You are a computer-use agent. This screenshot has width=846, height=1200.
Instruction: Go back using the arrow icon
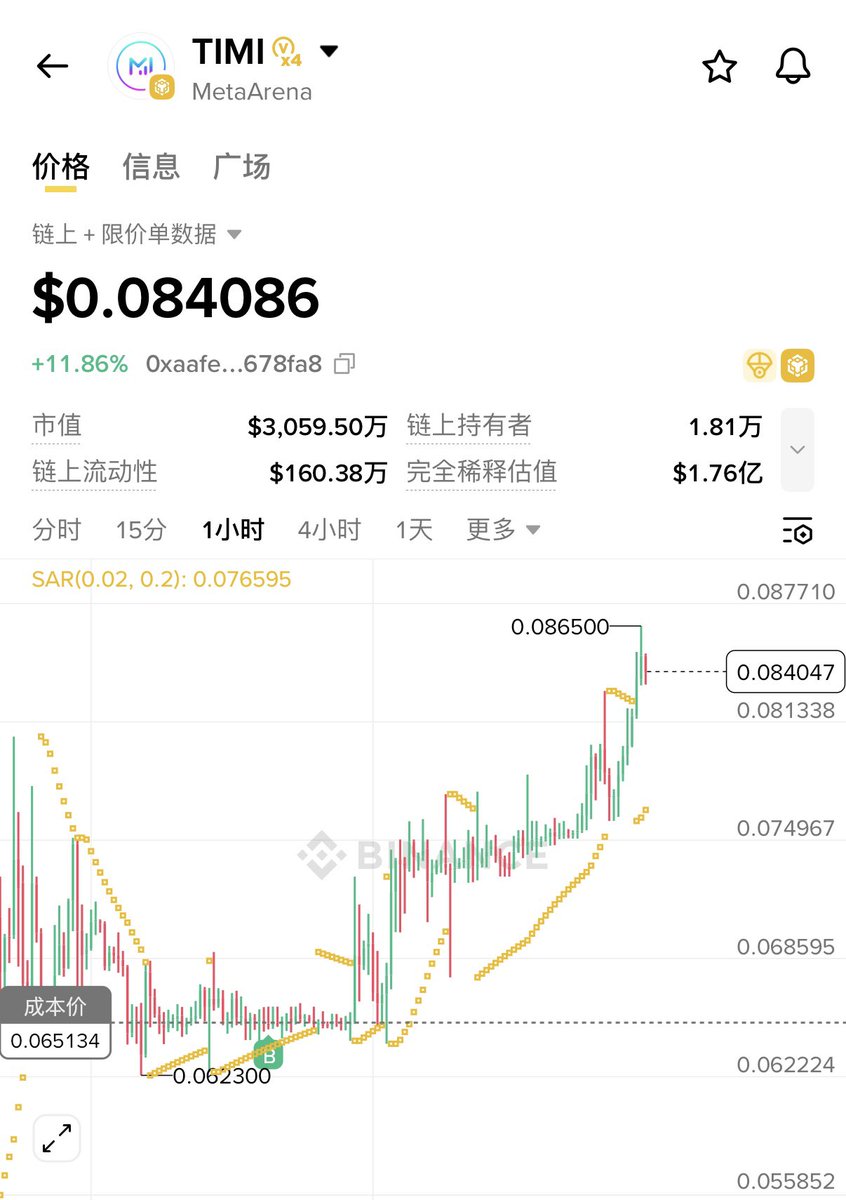tap(52, 67)
